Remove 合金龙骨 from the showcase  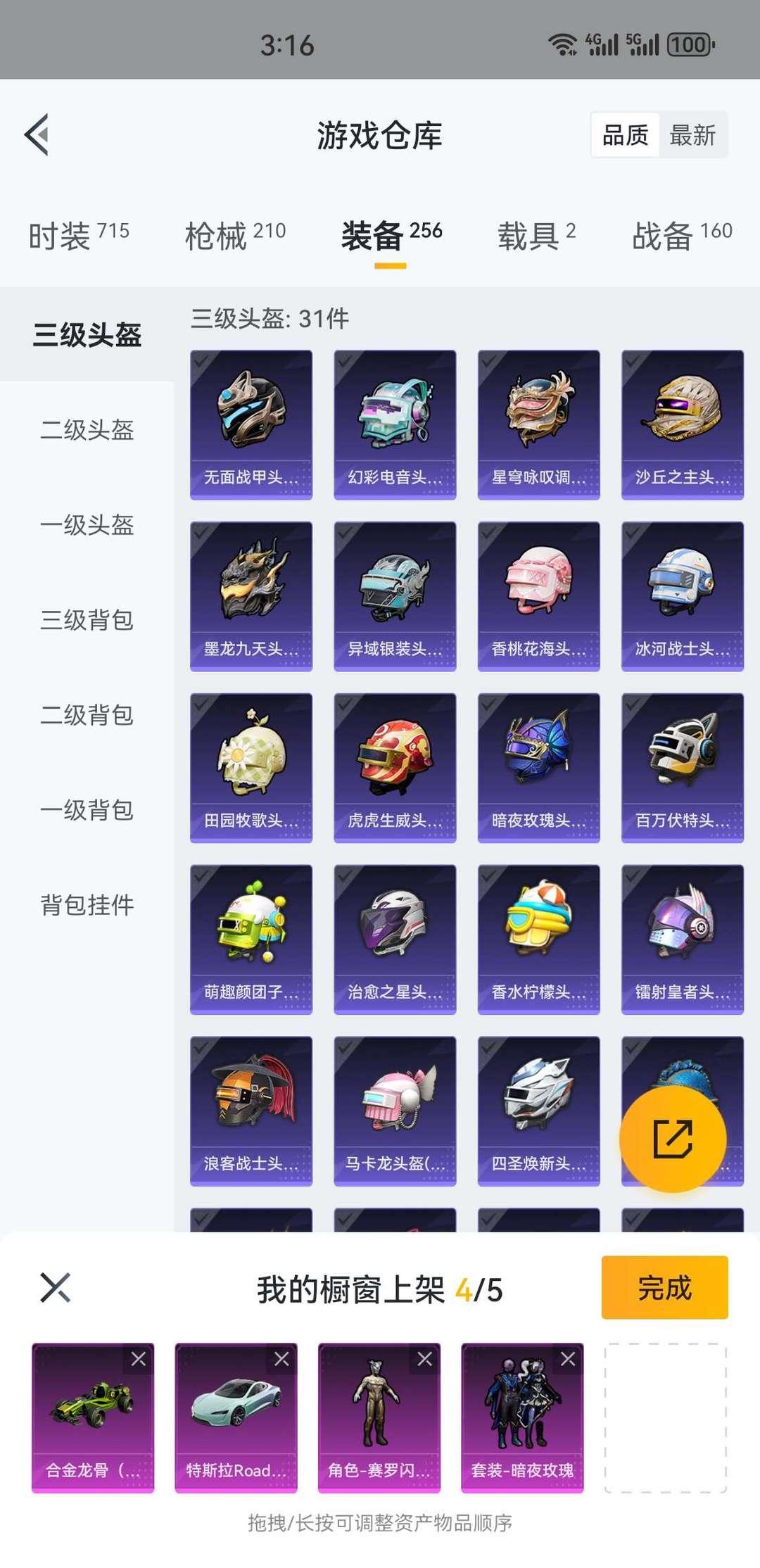pos(139,1359)
